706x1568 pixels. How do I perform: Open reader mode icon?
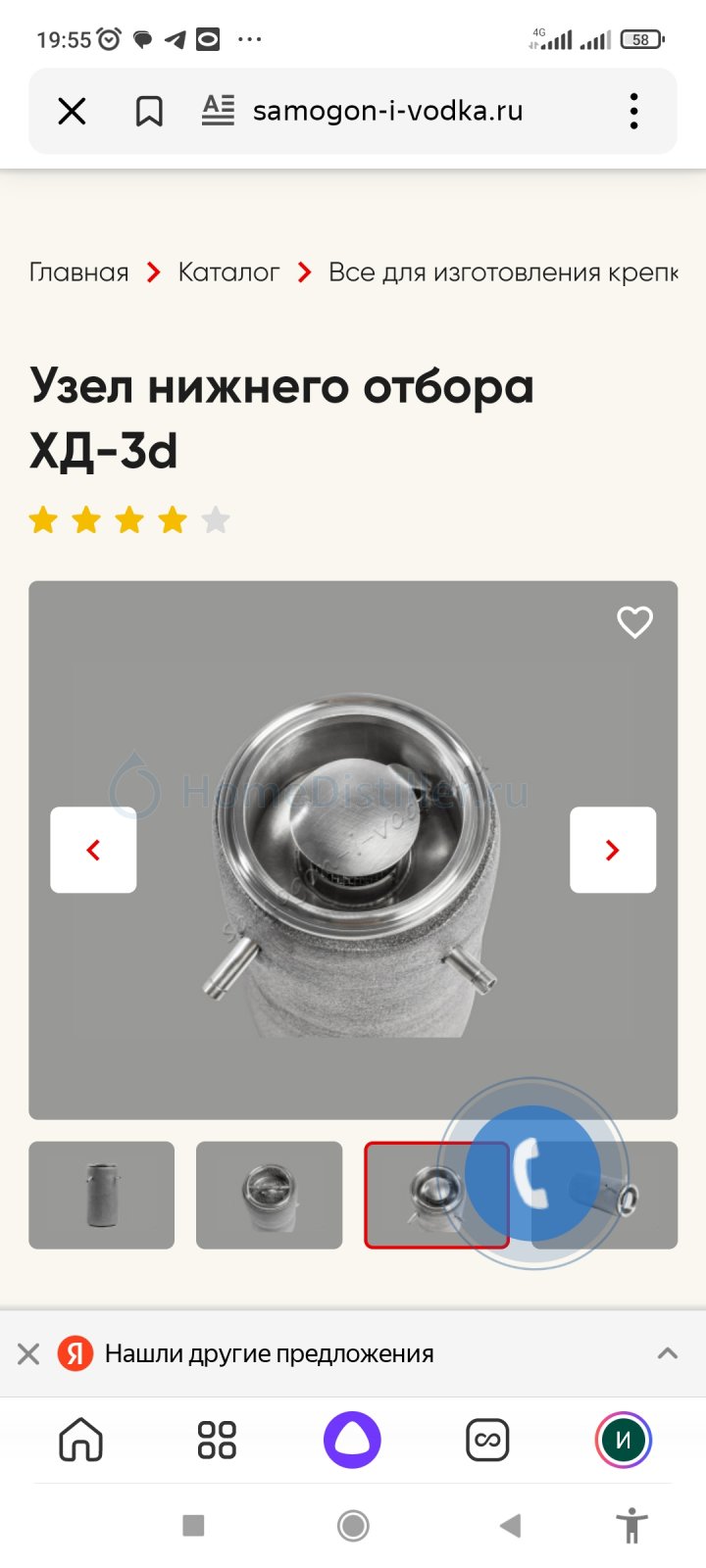click(x=218, y=110)
